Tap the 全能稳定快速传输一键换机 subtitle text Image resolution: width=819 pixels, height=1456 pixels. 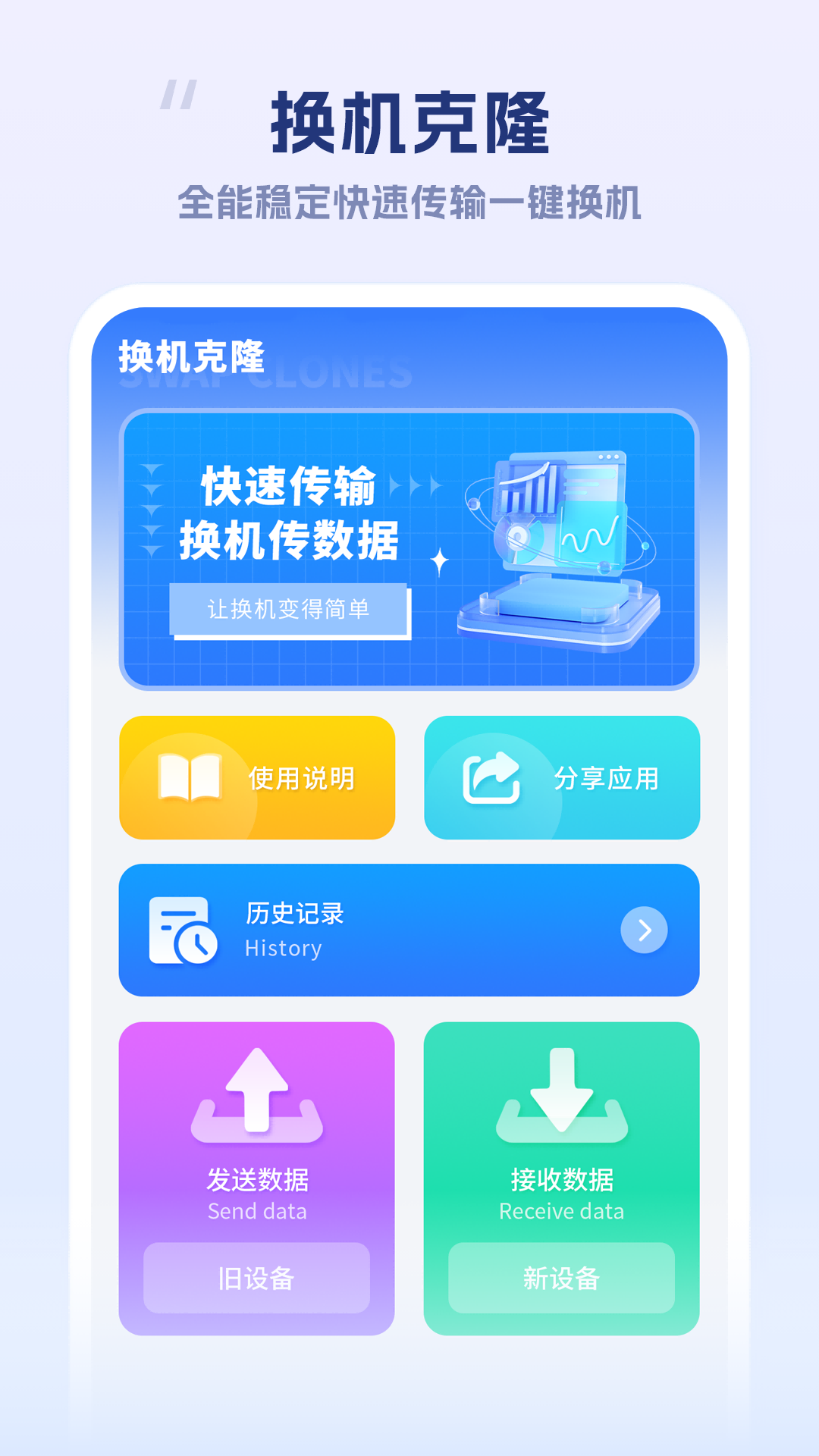point(409,203)
